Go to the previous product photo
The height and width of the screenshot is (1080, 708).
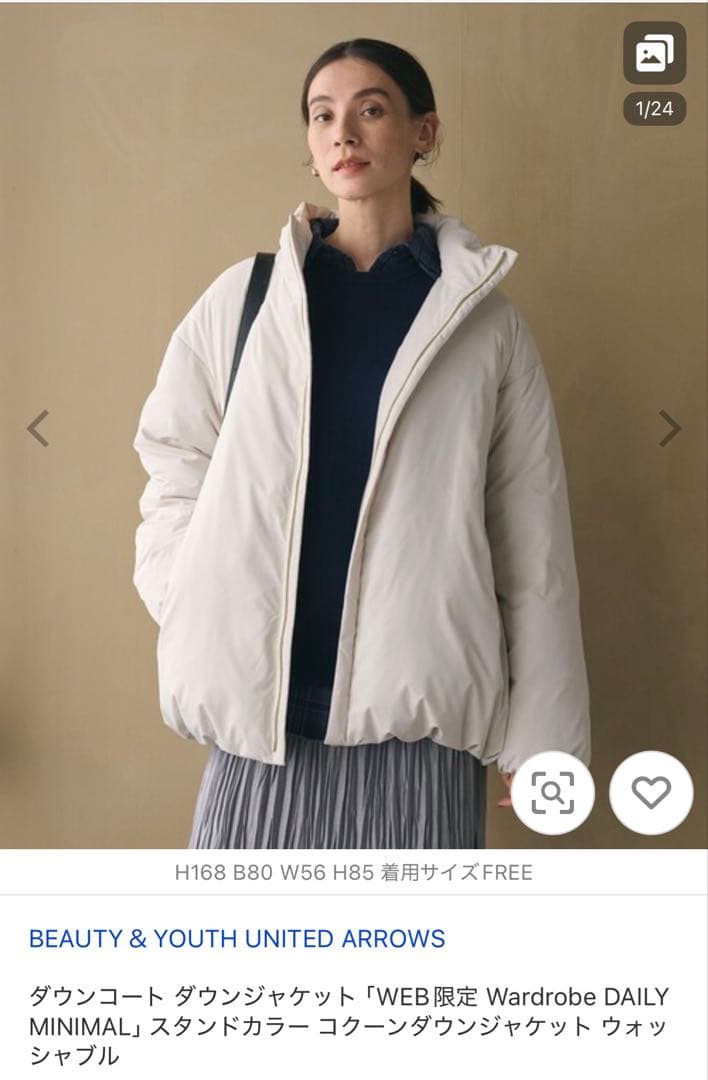coord(38,429)
